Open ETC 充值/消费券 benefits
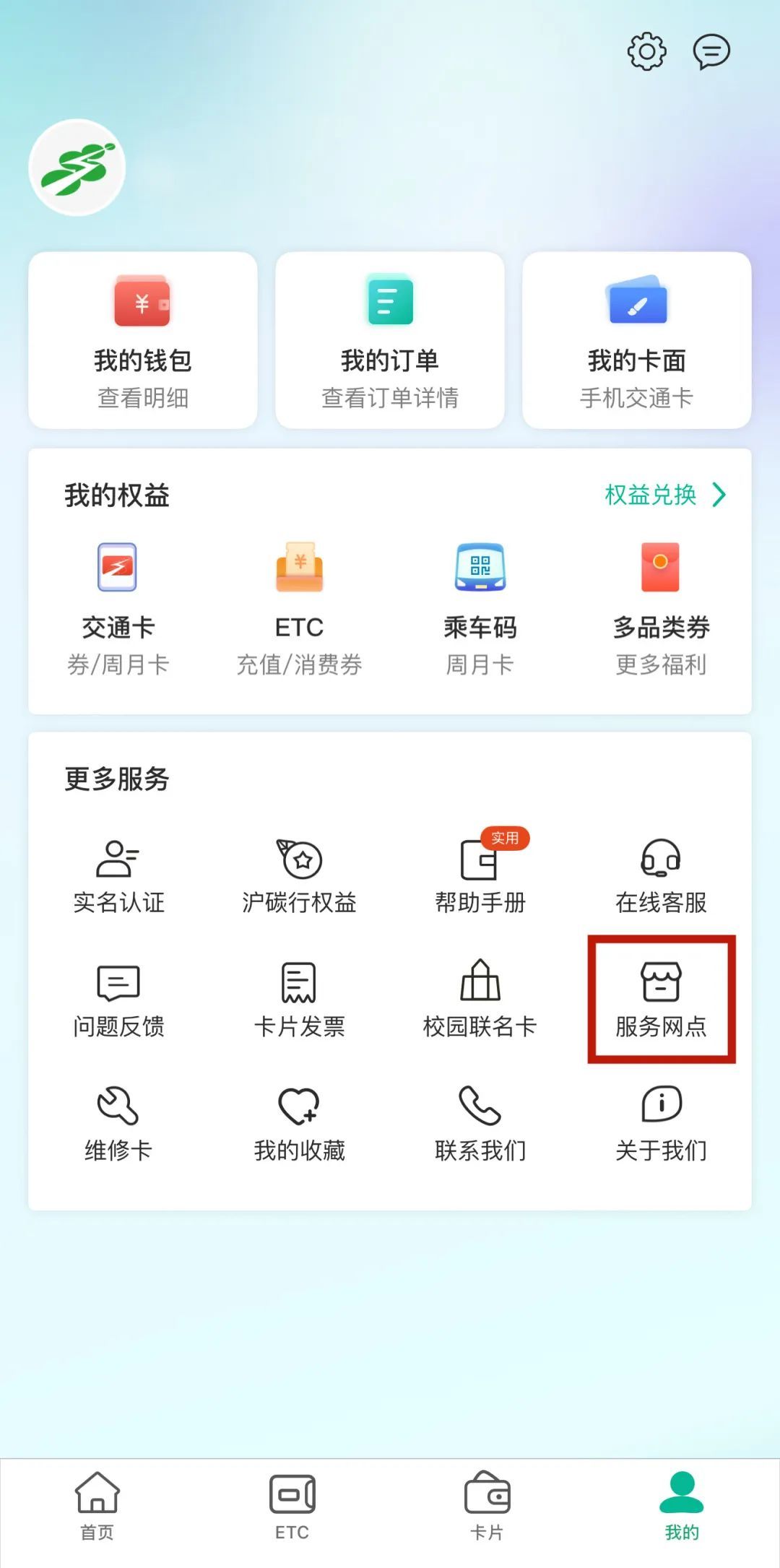The height and width of the screenshot is (1568, 780). [299, 609]
